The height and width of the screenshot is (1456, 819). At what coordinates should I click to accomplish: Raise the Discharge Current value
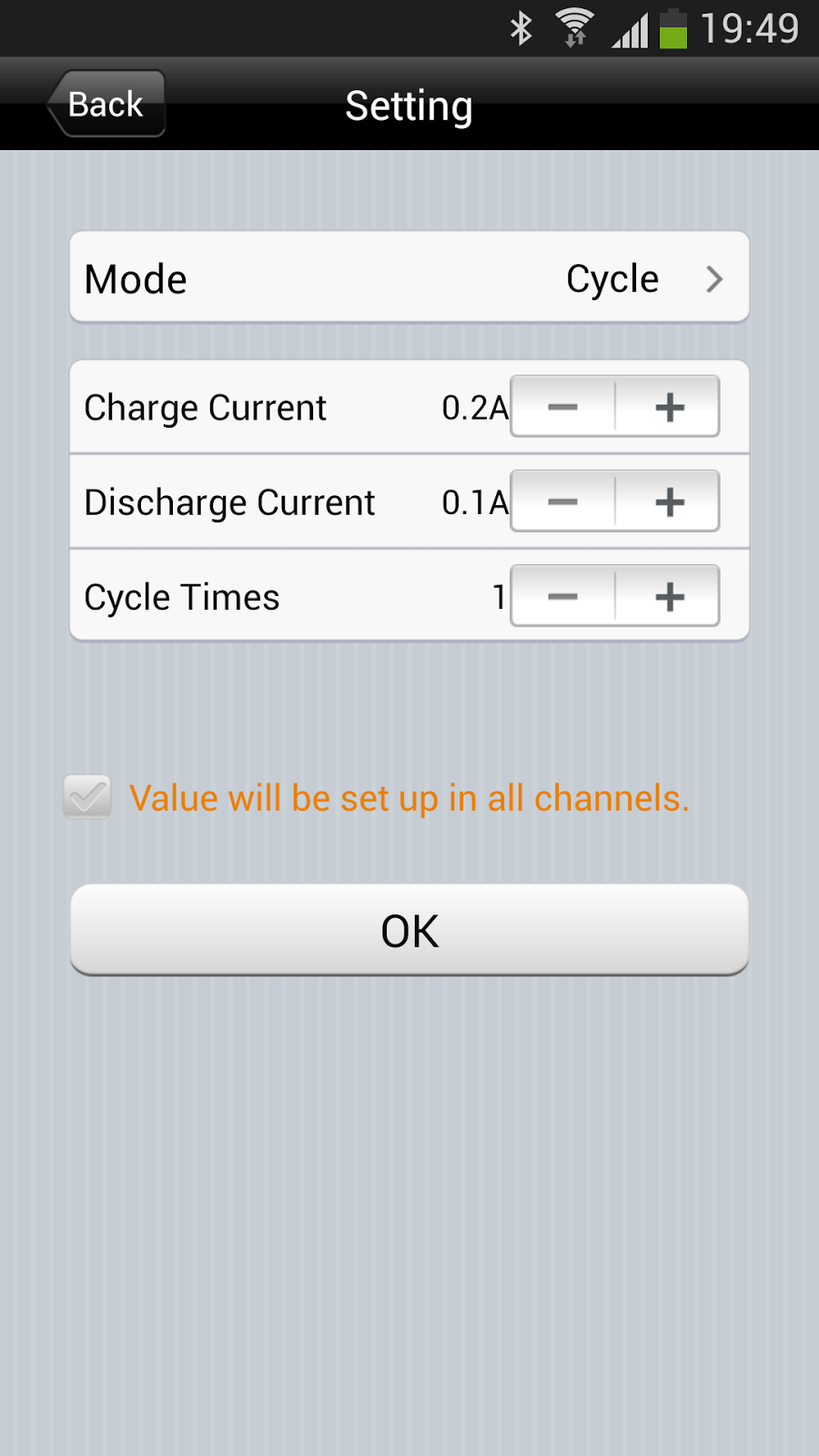pos(669,501)
